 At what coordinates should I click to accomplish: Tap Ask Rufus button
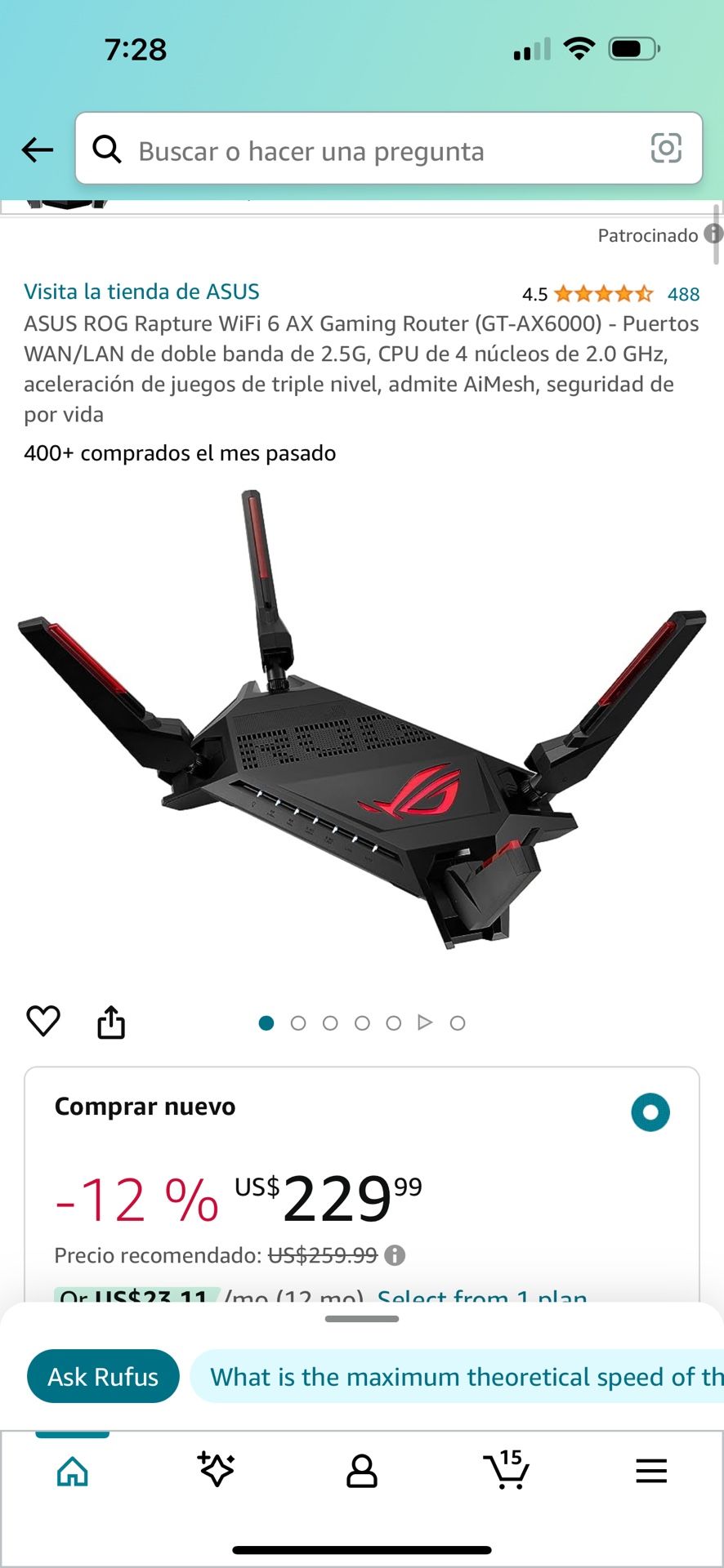tap(102, 1376)
